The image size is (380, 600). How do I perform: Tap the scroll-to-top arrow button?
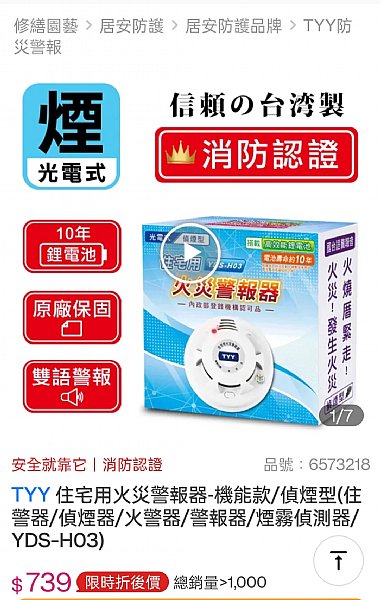click(x=338, y=560)
